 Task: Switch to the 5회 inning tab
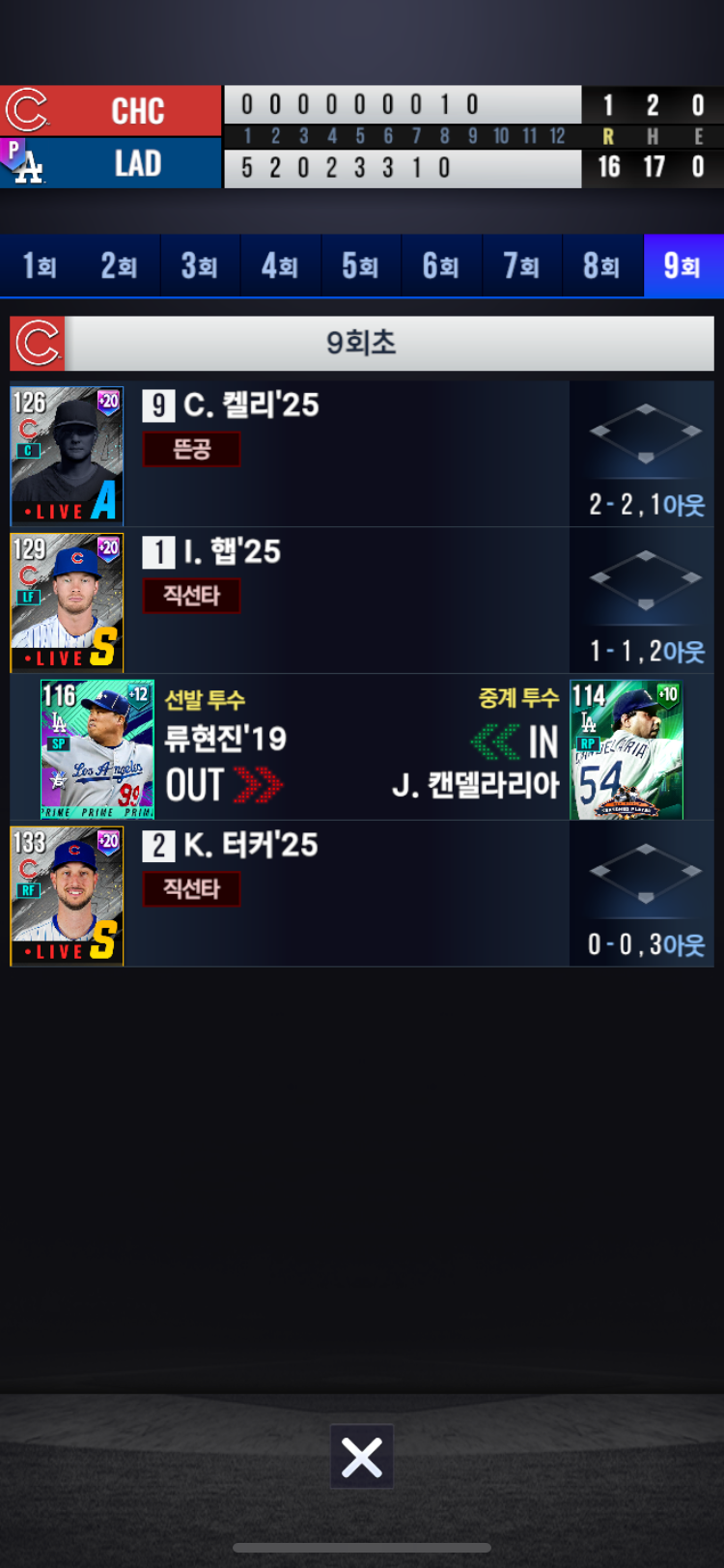[x=360, y=266]
